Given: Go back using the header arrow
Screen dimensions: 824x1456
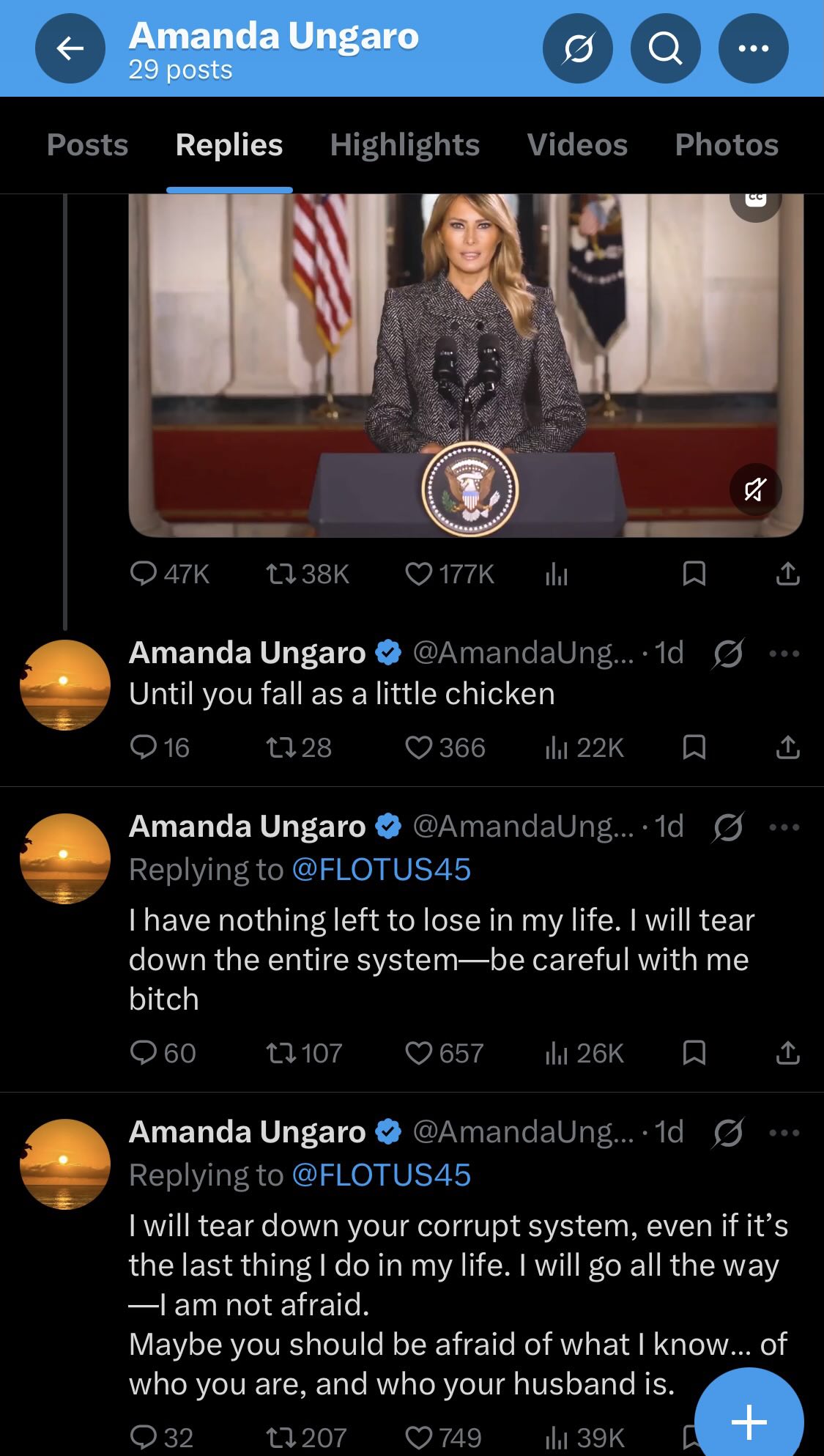Looking at the screenshot, I should pos(70,49).
